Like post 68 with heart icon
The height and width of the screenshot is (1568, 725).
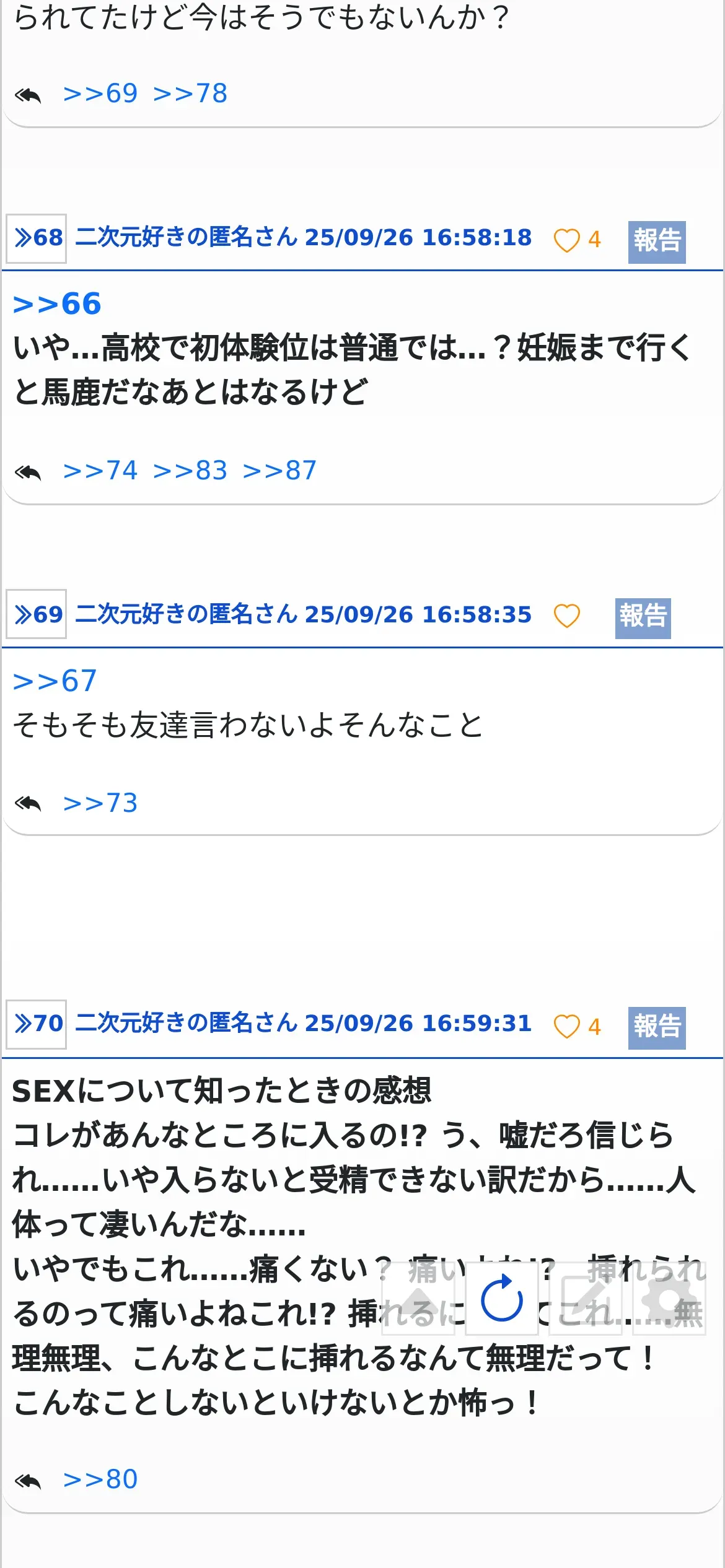[x=566, y=240]
